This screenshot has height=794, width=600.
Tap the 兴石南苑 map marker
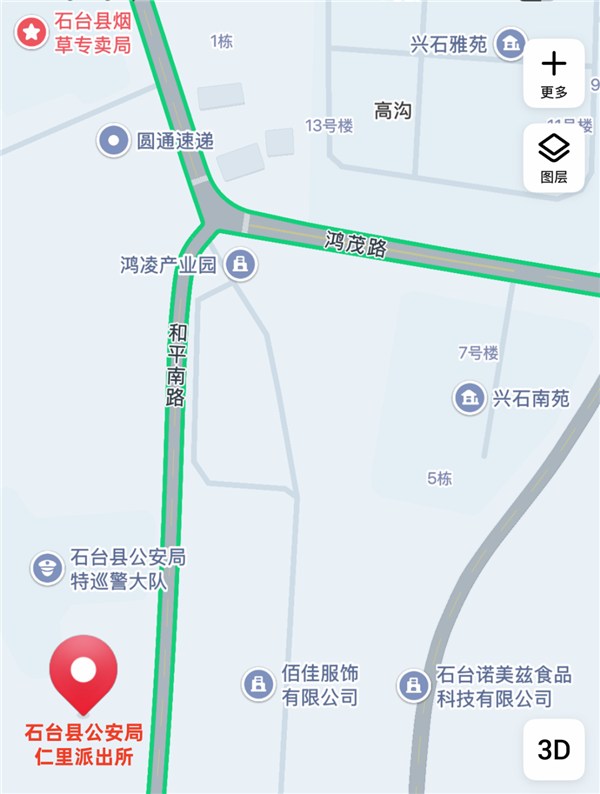pos(467,398)
